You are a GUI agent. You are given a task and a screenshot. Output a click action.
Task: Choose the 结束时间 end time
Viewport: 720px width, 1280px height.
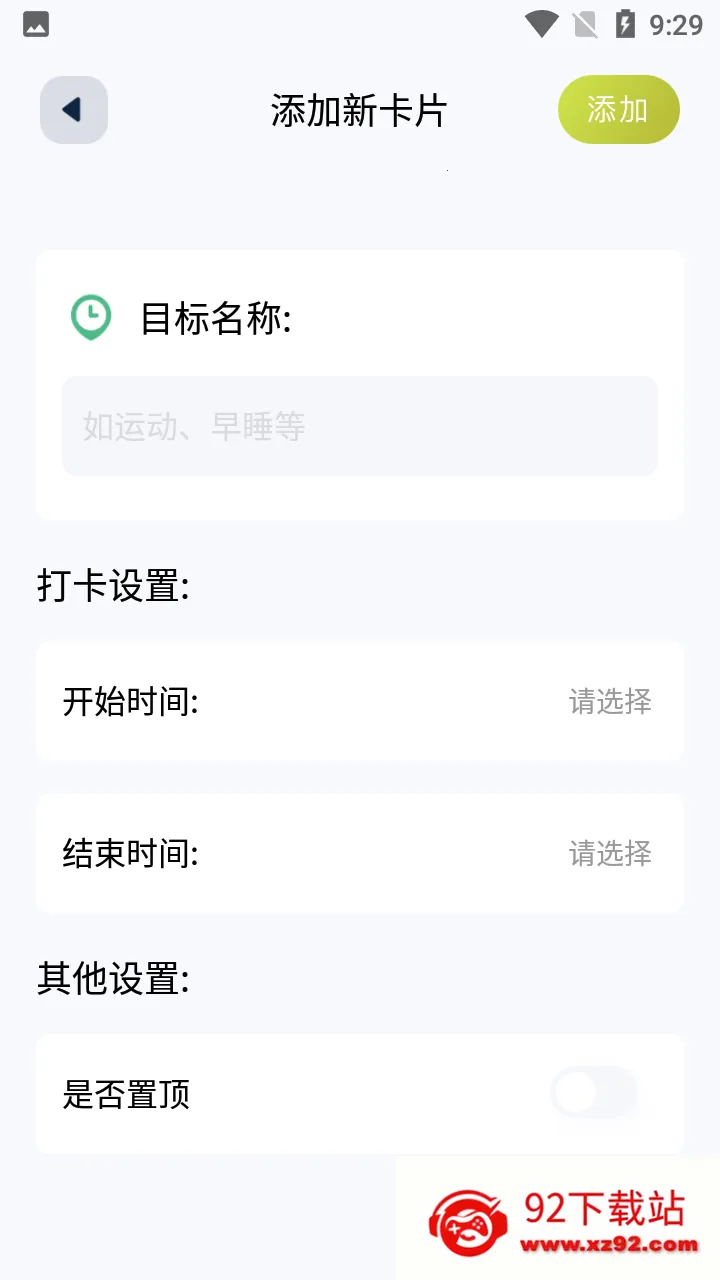point(360,853)
